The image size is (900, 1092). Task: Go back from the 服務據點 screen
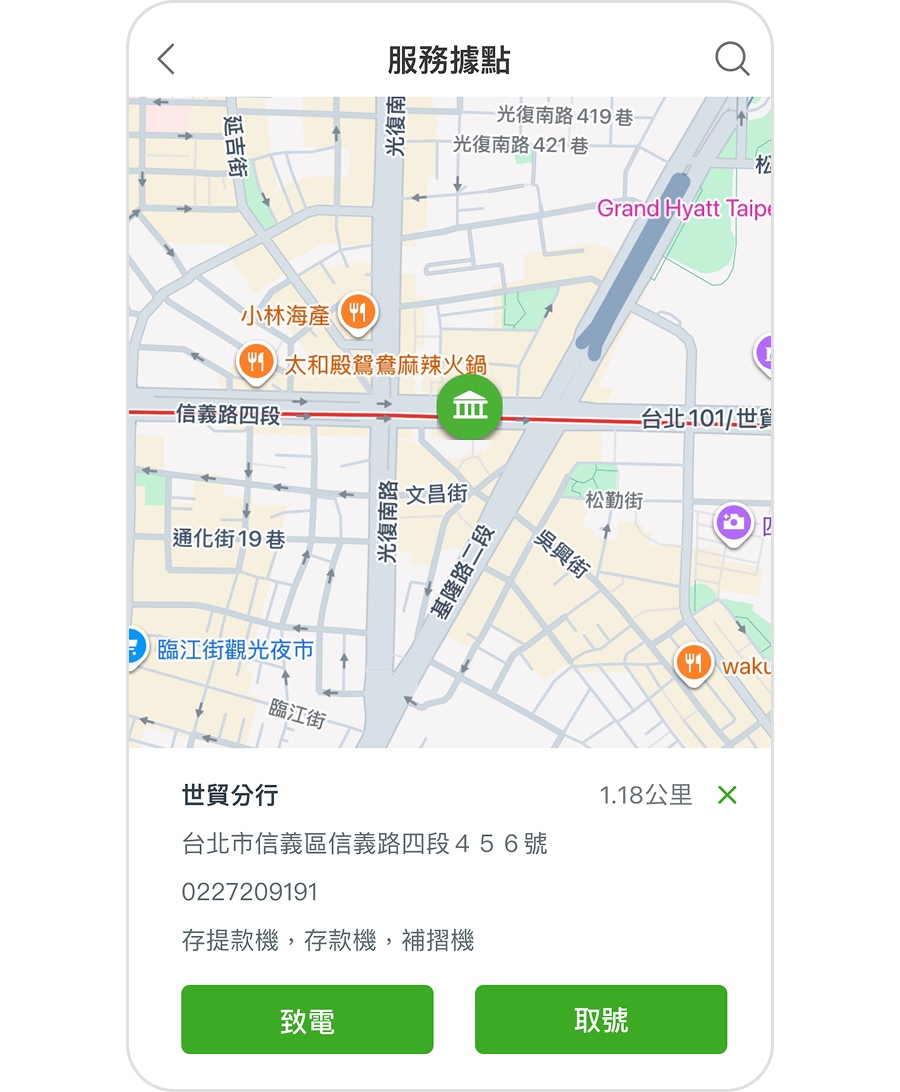(x=166, y=60)
